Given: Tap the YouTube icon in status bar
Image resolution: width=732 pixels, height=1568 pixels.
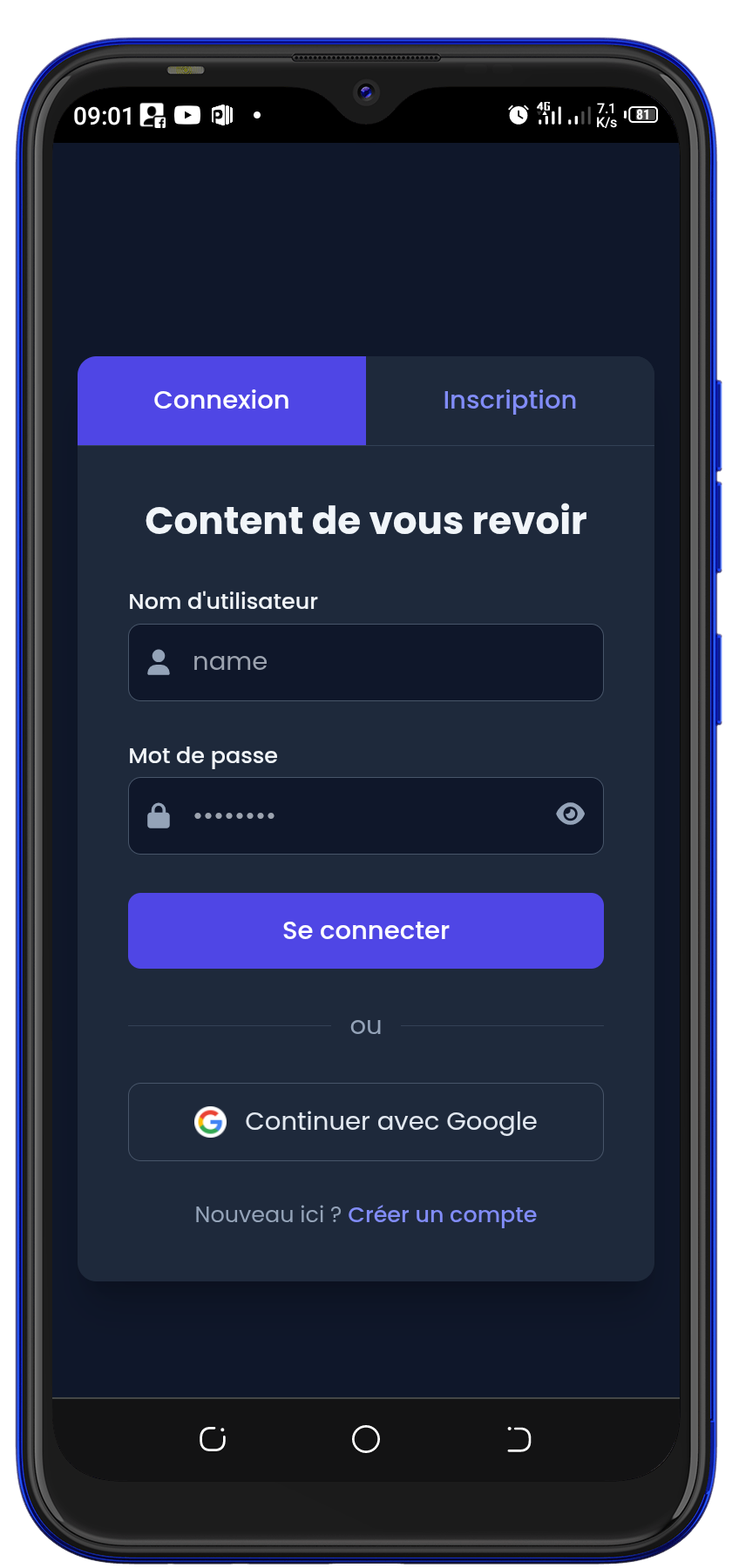Looking at the screenshot, I should point(186,114).
